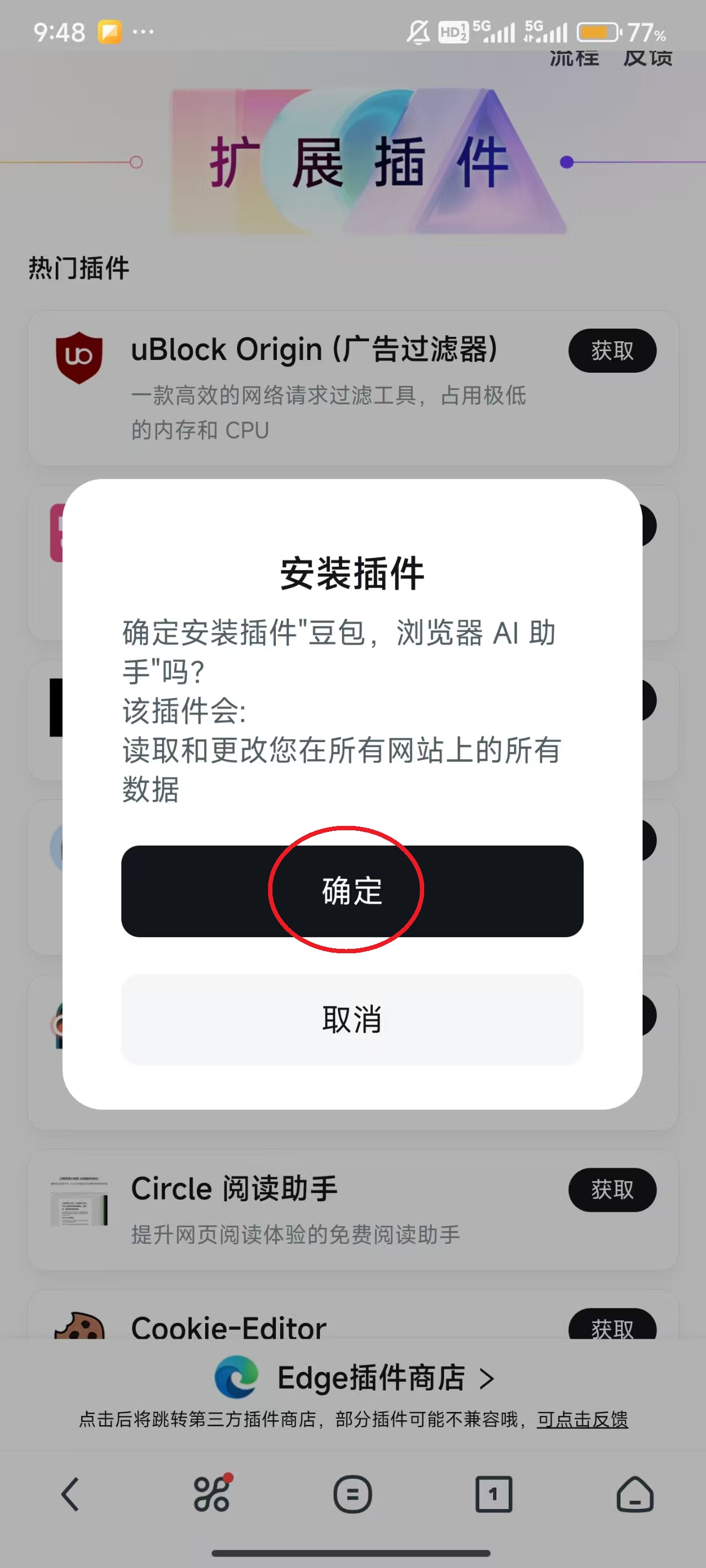Tap 确定 to confirm plugin installation
The image size is (706, 1568).
pos(352,890)
